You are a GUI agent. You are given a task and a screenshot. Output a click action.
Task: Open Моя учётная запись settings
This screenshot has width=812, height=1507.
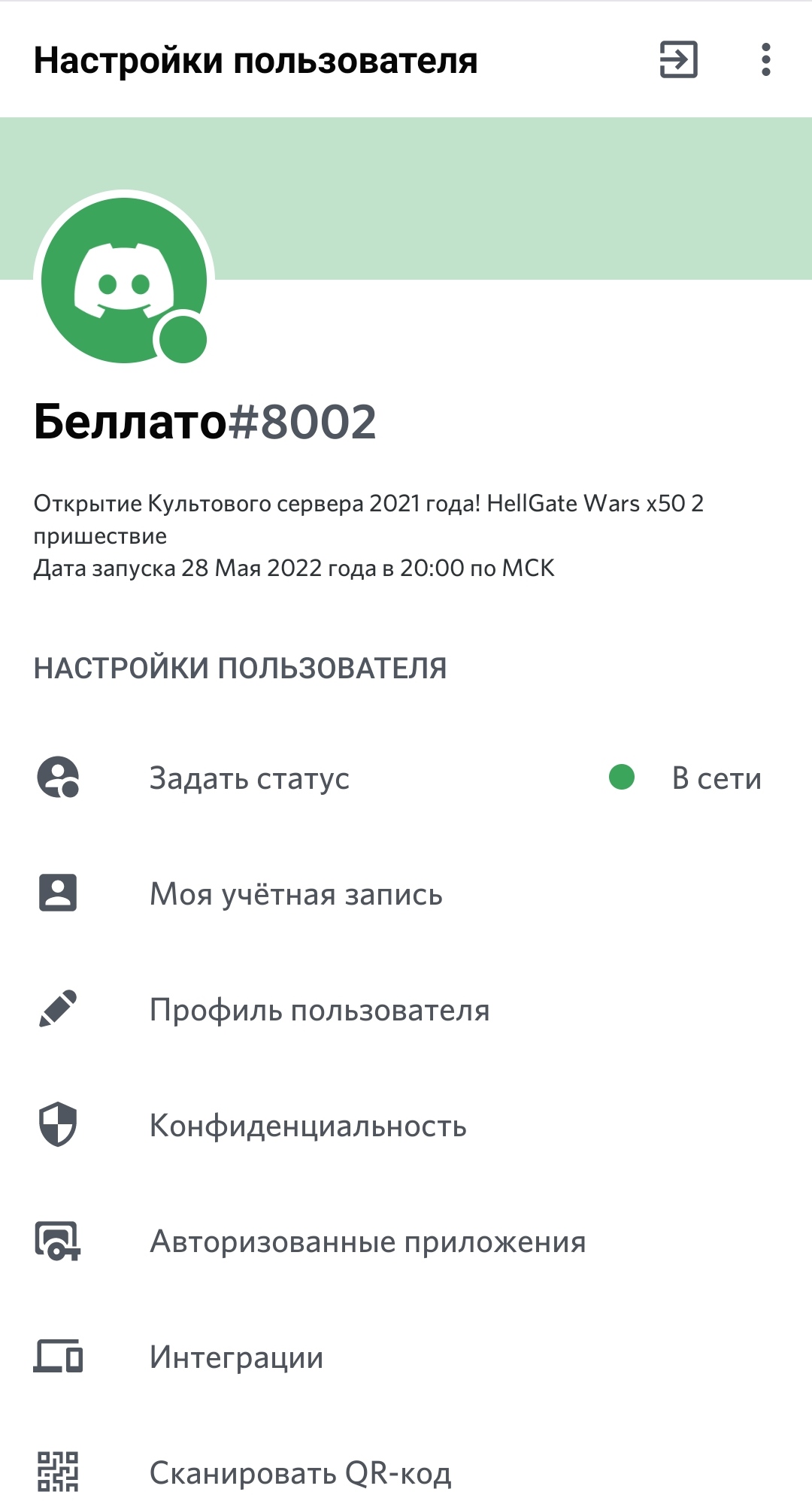pyautogui.click(x=406, y=893)
